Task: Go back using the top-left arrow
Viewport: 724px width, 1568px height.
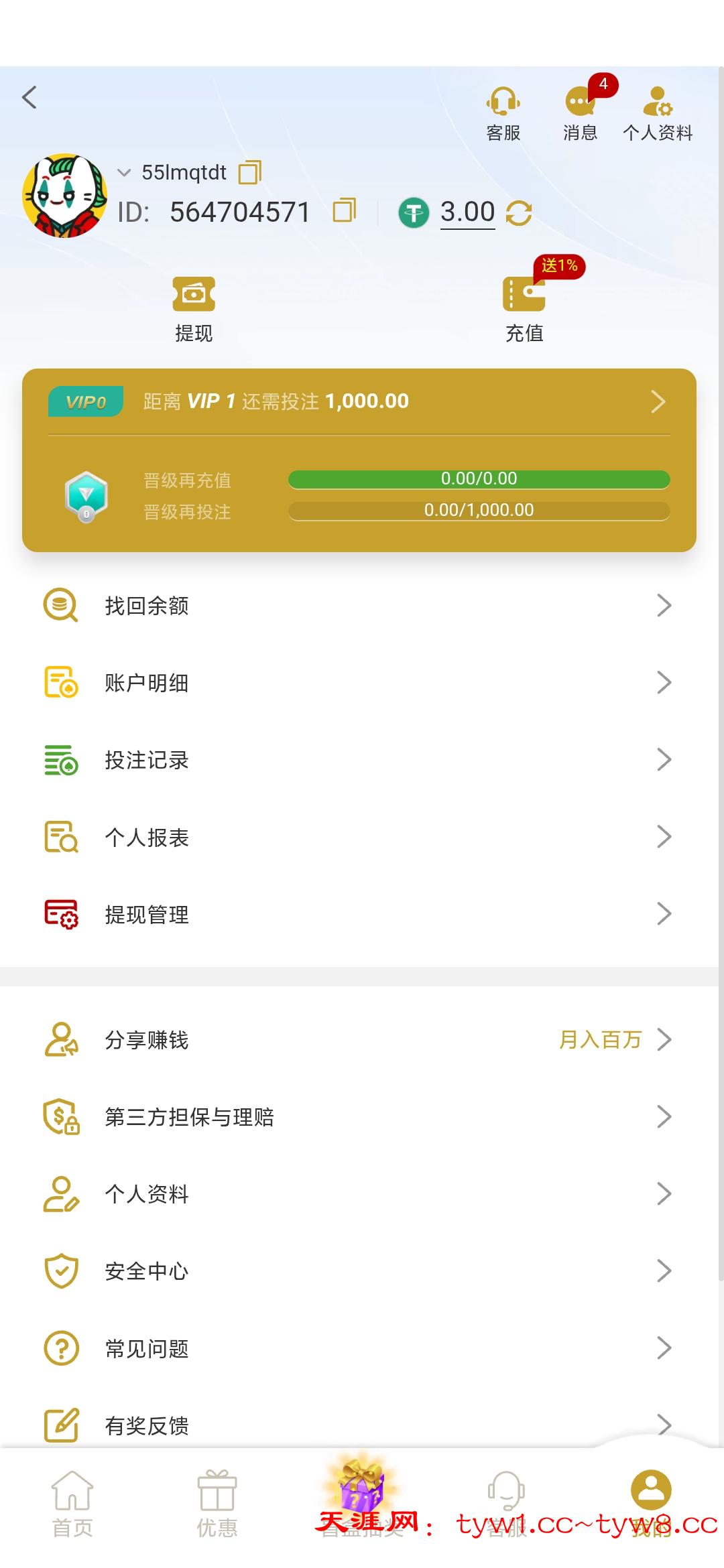Action: tap(29, 98)
